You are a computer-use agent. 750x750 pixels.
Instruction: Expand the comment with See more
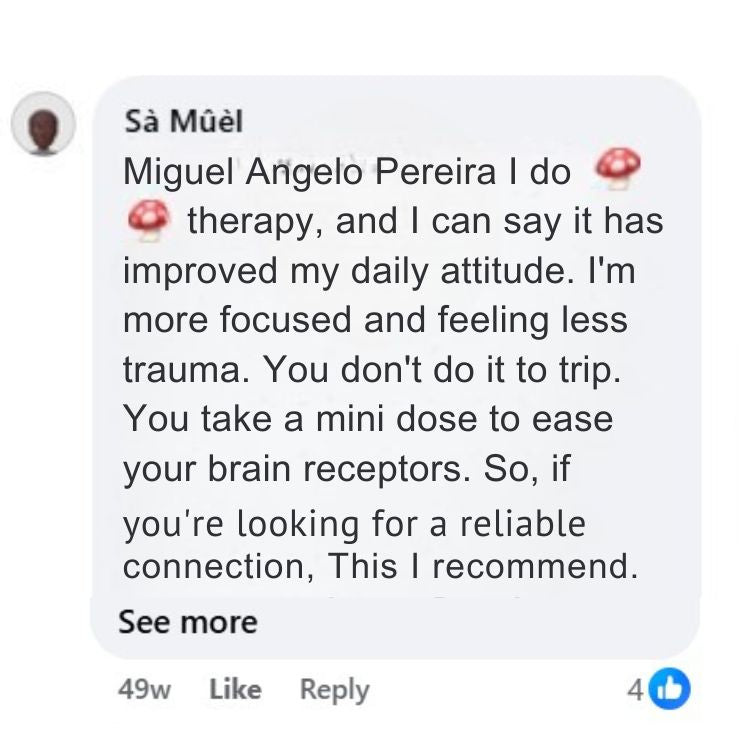[188, 622]
